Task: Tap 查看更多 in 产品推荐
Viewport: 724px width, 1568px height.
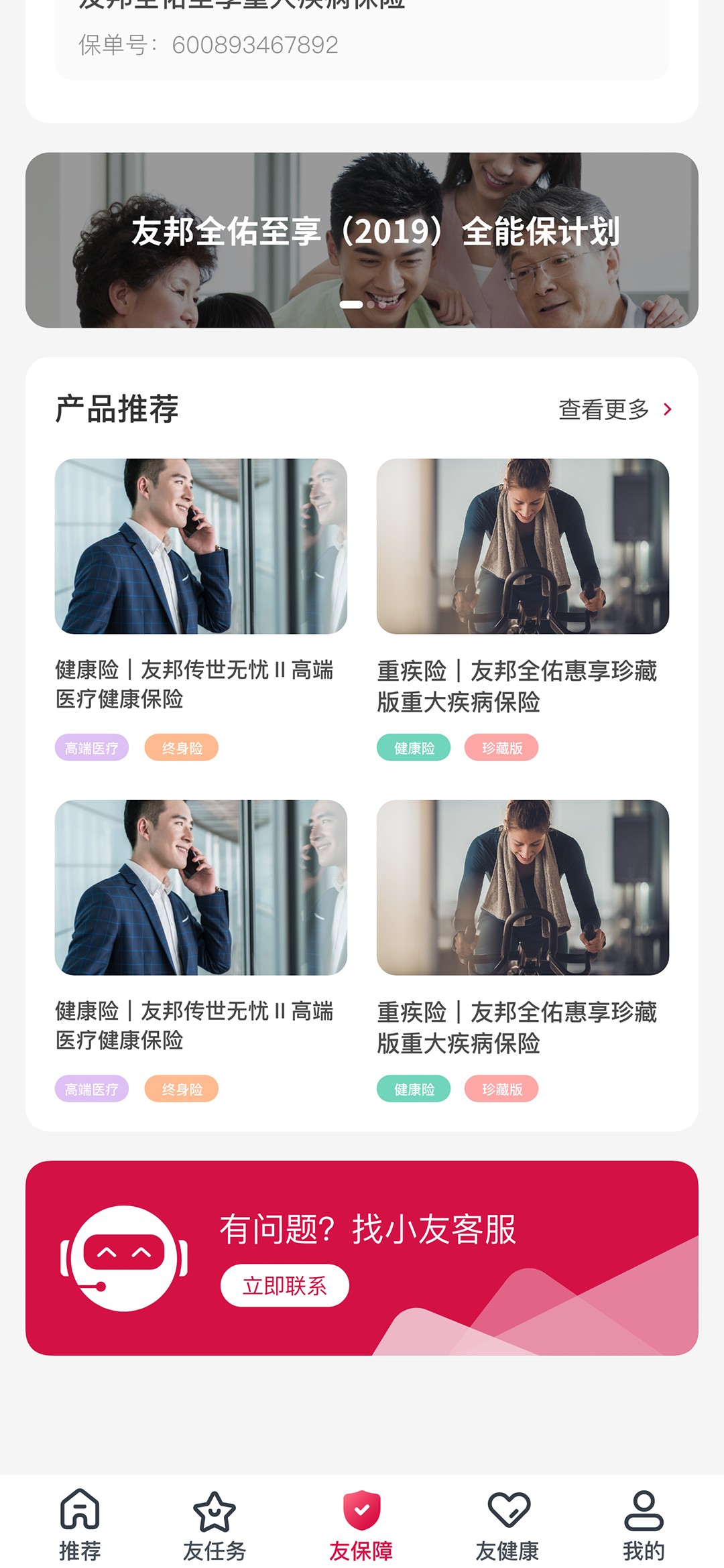Action: coord(614,409)
